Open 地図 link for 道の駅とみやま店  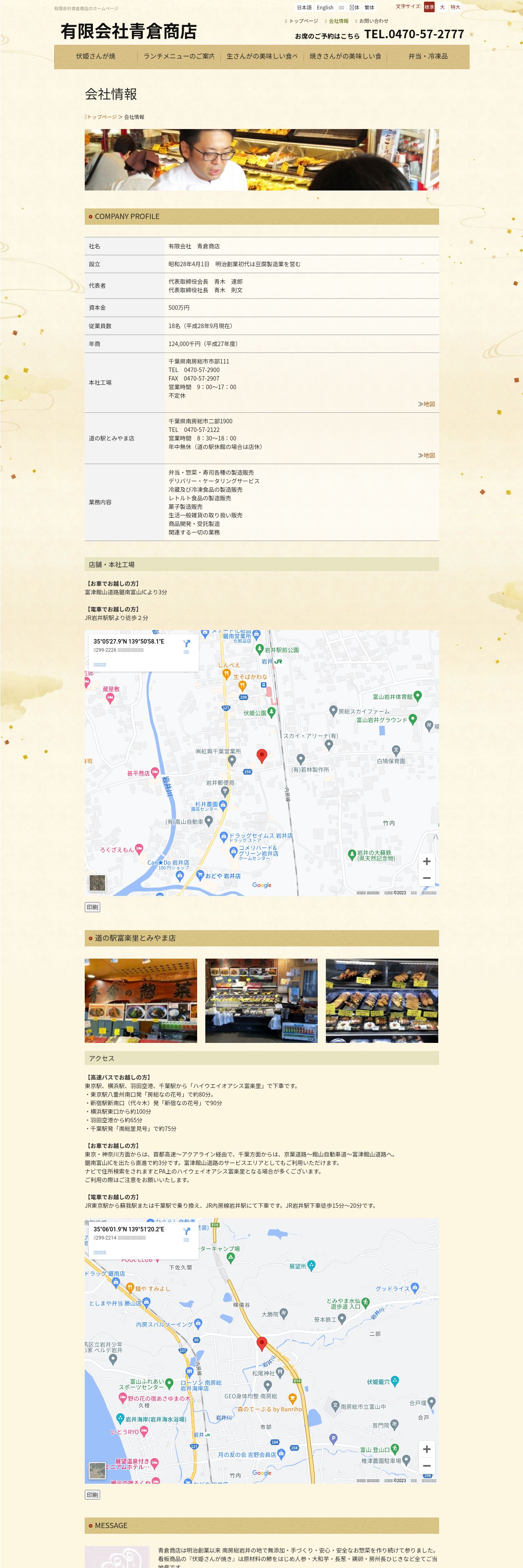tap(426, 456)
